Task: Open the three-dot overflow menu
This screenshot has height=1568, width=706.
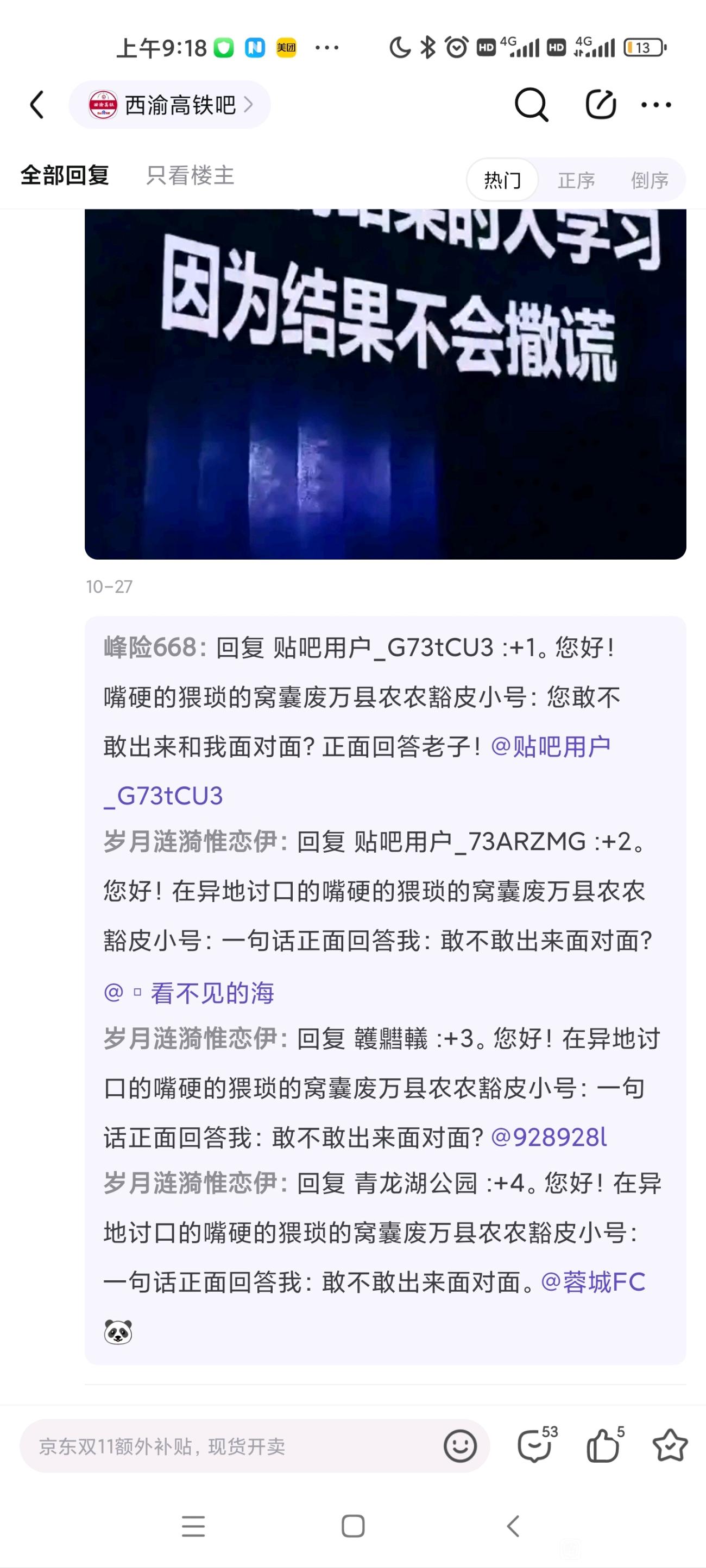Action: (656, 105)
